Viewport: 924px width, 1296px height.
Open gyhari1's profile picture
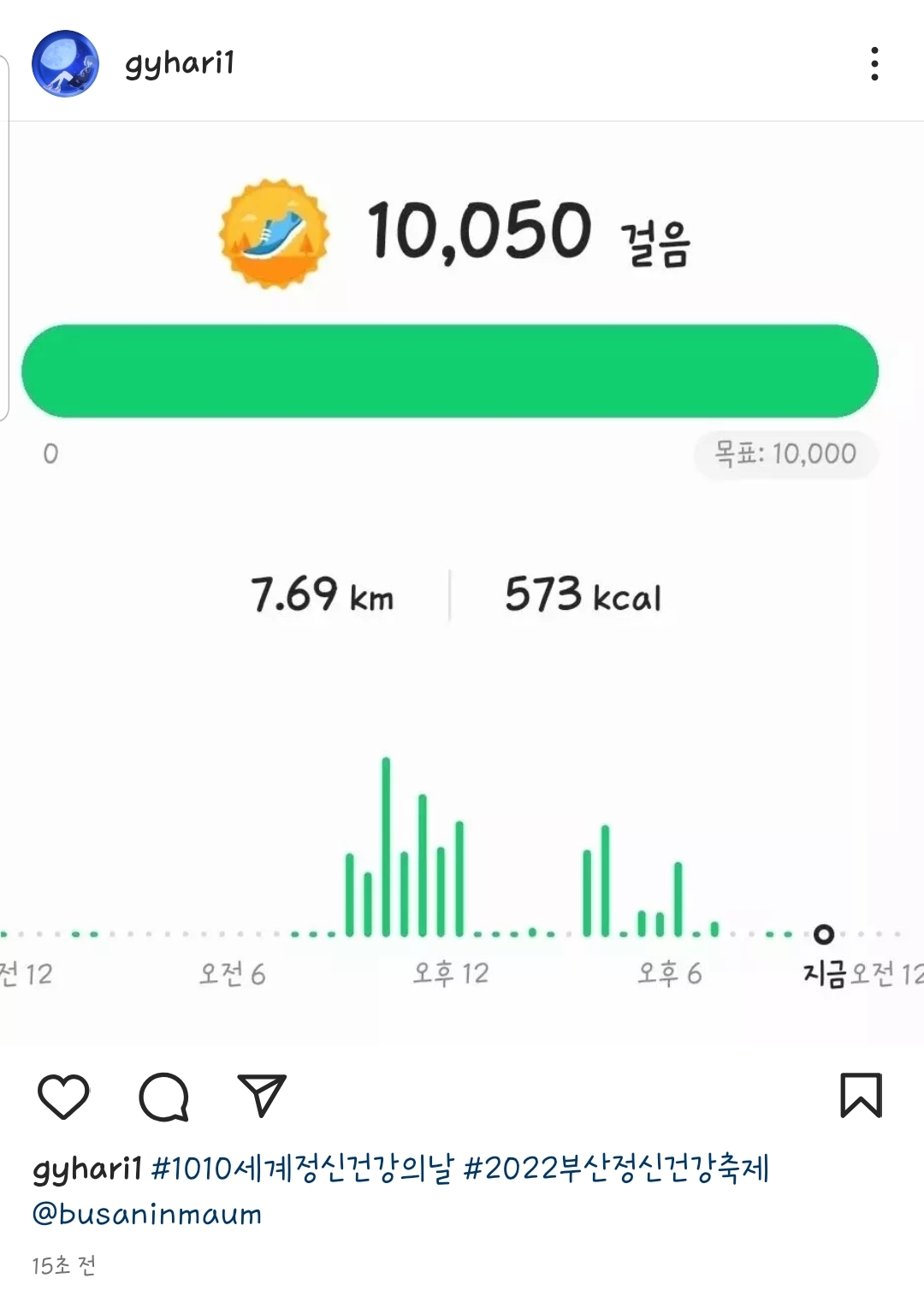[x=65, y=64]
